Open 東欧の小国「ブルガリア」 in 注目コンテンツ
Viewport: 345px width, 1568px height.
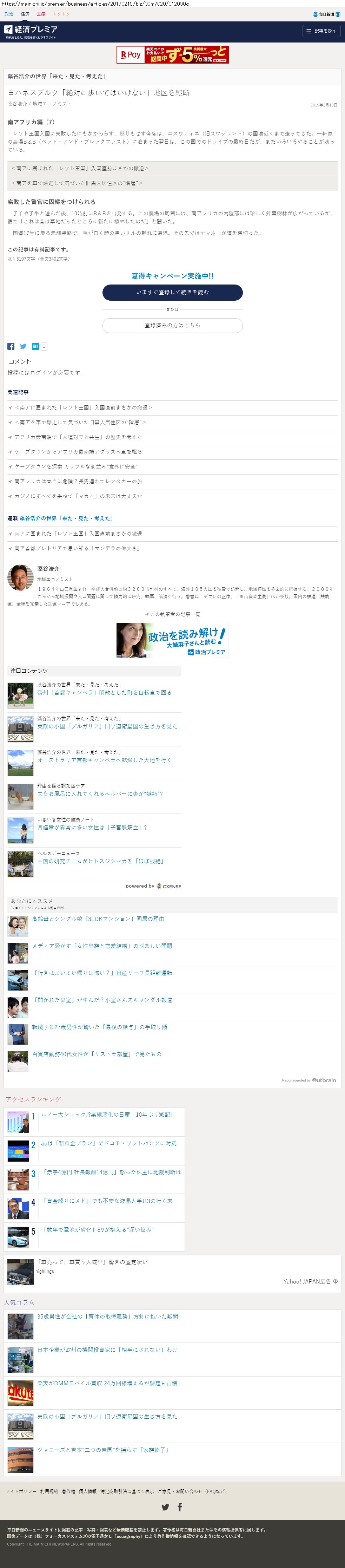tap(107, 726)
